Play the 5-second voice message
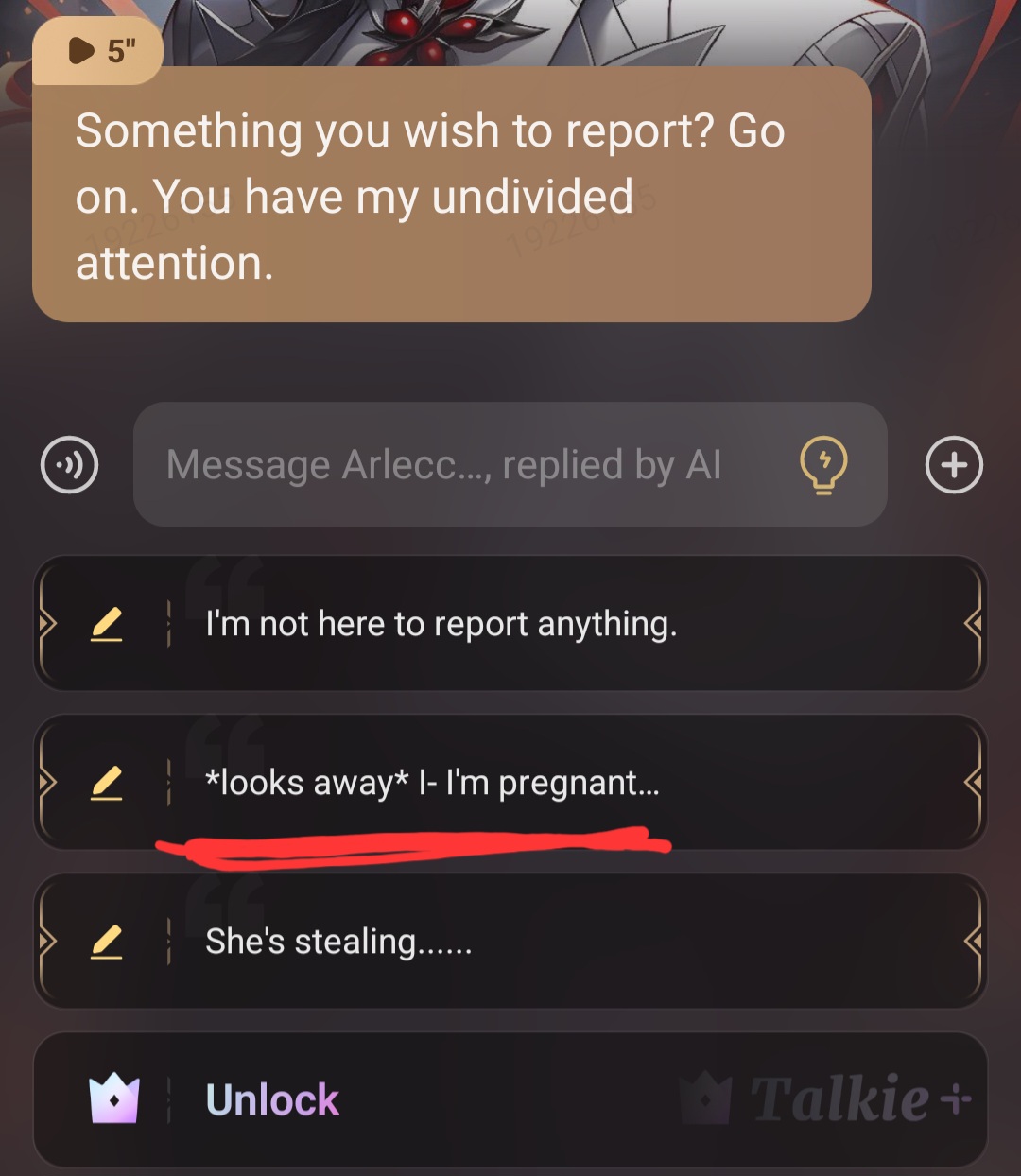The width and height of the screenshot is (1021, 1176). pyautogui.click(x=97, y=50)
